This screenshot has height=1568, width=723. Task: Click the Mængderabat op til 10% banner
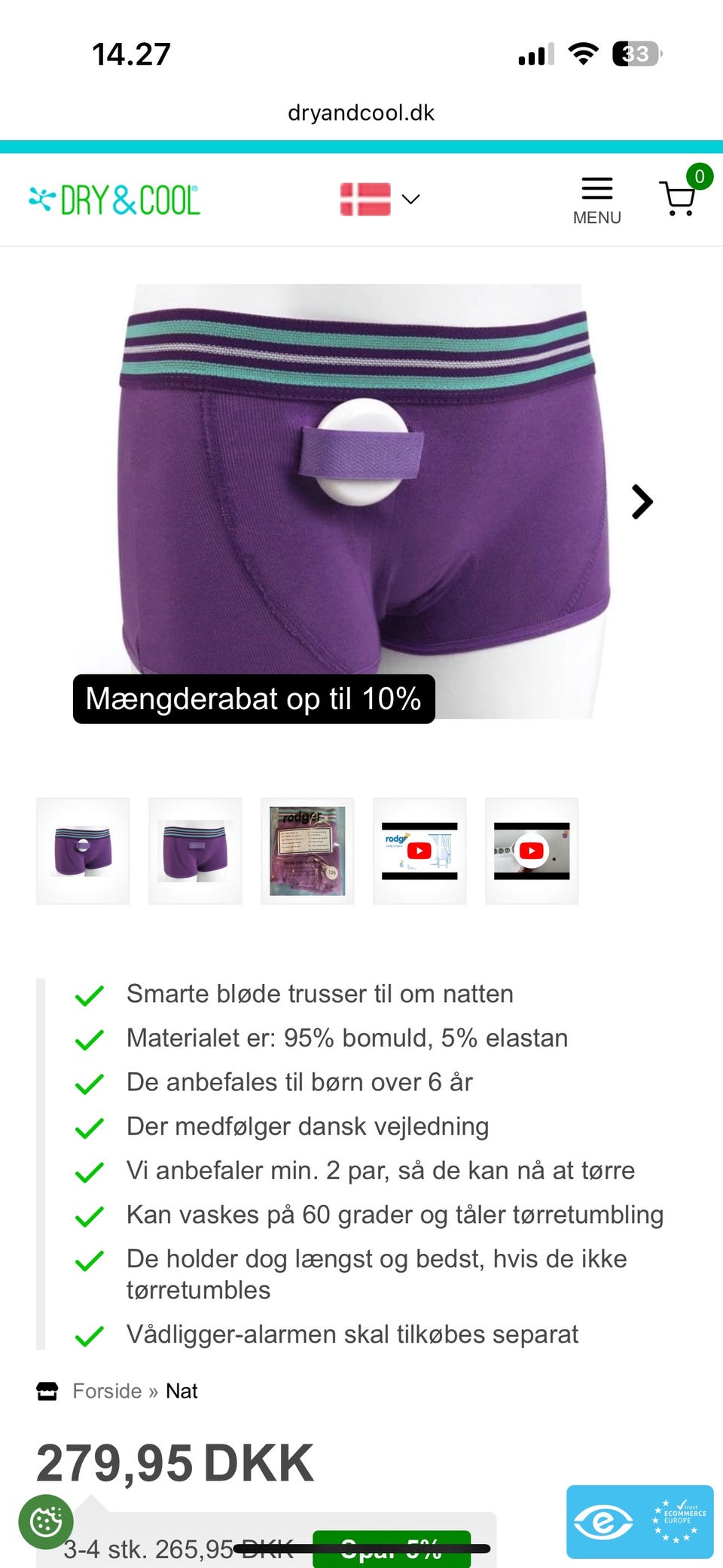(253, 699)
